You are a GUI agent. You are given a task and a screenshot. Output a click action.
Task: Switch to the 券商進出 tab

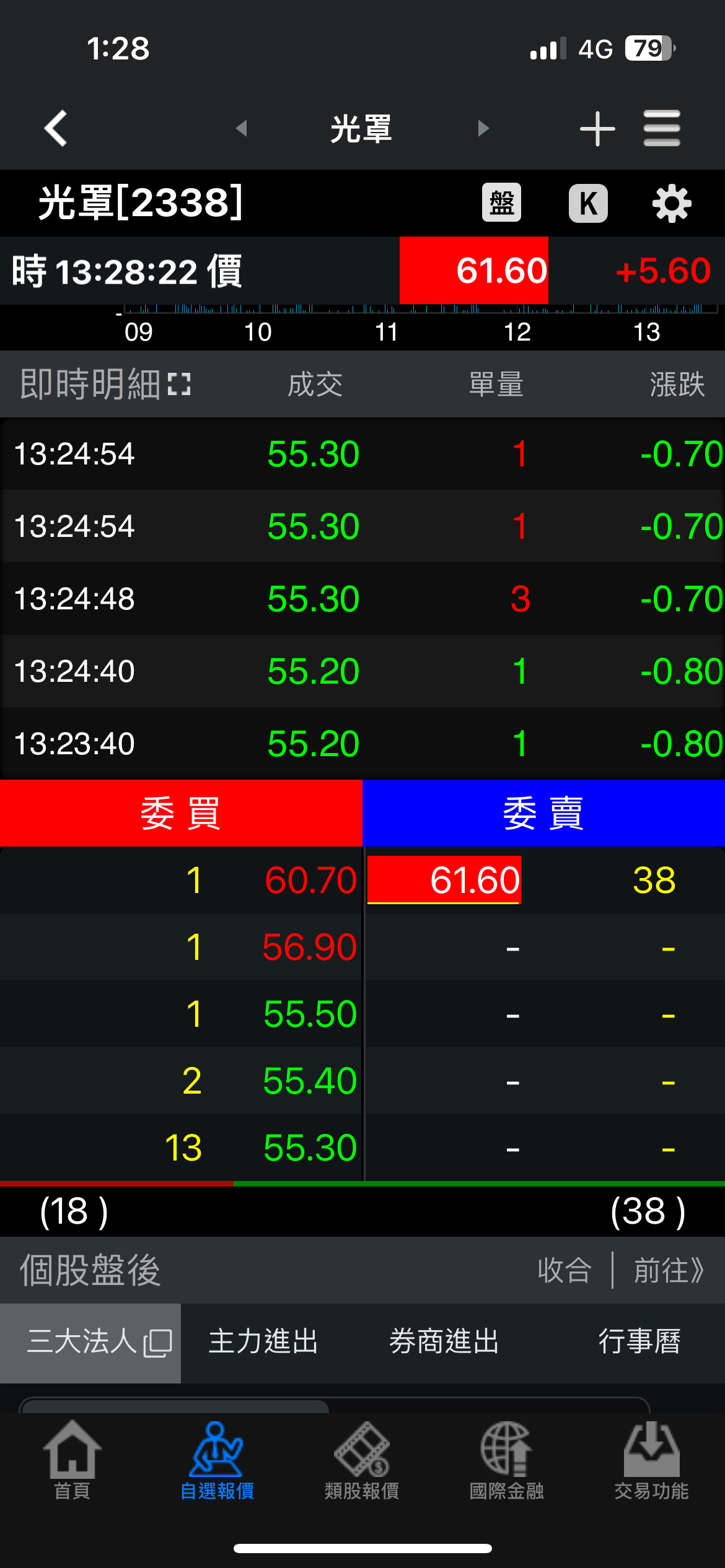click(x=444, y=1343)
